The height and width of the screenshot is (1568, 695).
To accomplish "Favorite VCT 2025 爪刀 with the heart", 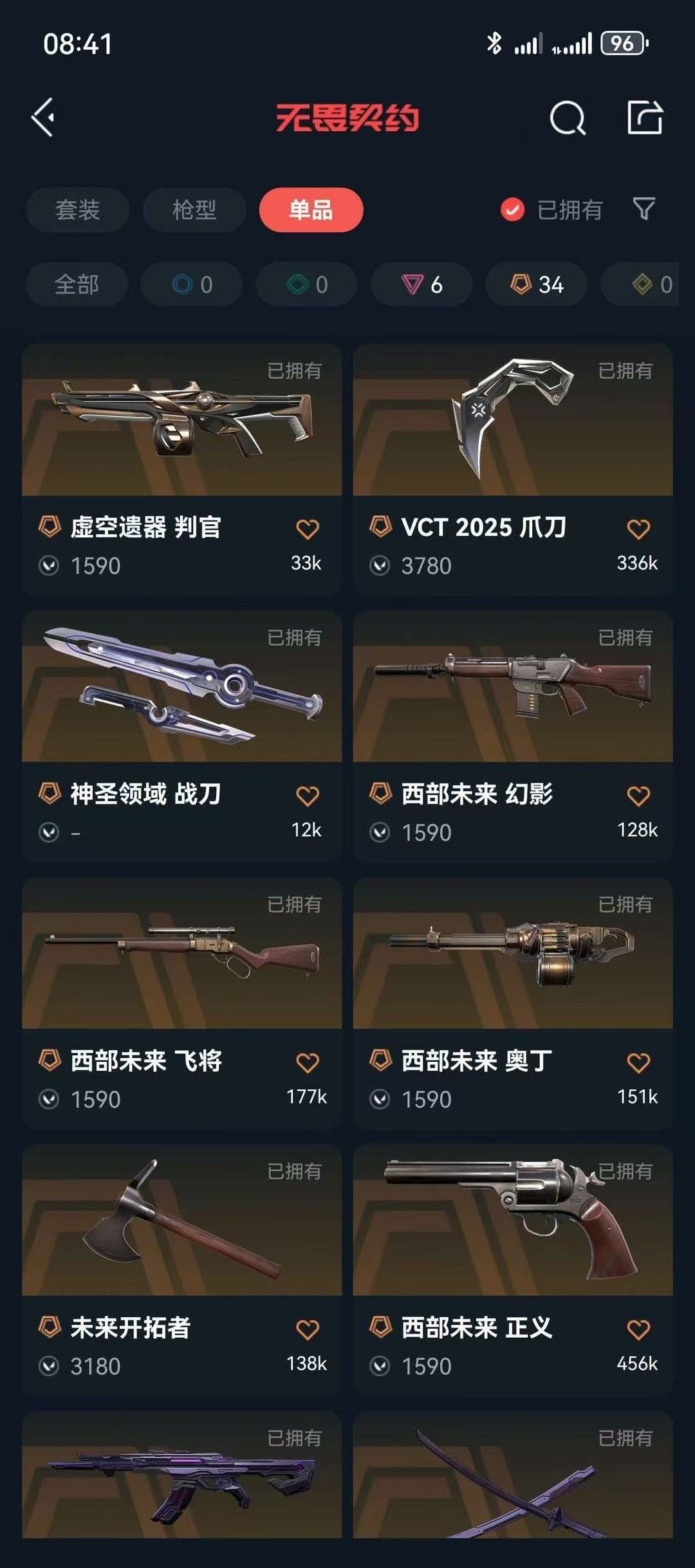I will tap(638, 527).
